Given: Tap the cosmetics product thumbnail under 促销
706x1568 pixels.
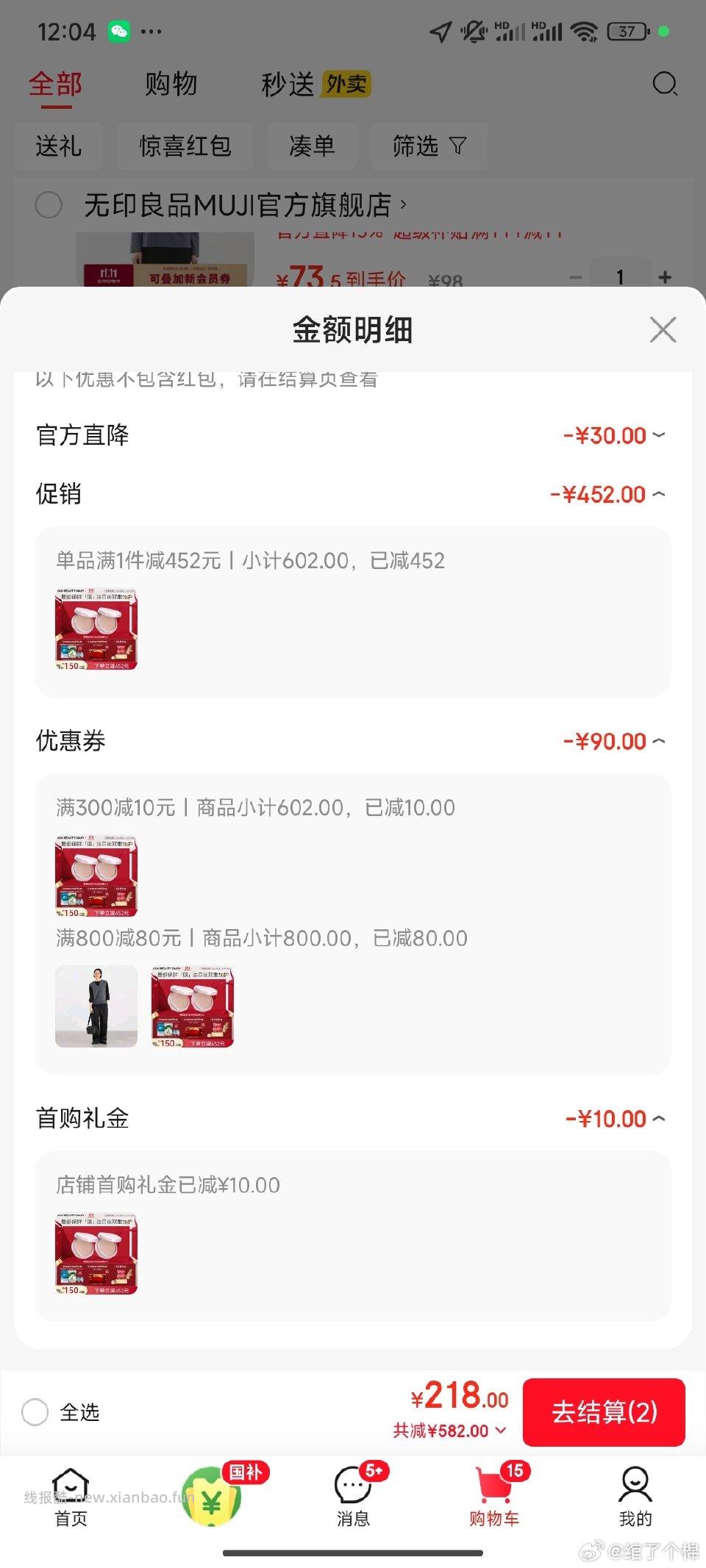Looking at the screenshot, I should (96, 627).
